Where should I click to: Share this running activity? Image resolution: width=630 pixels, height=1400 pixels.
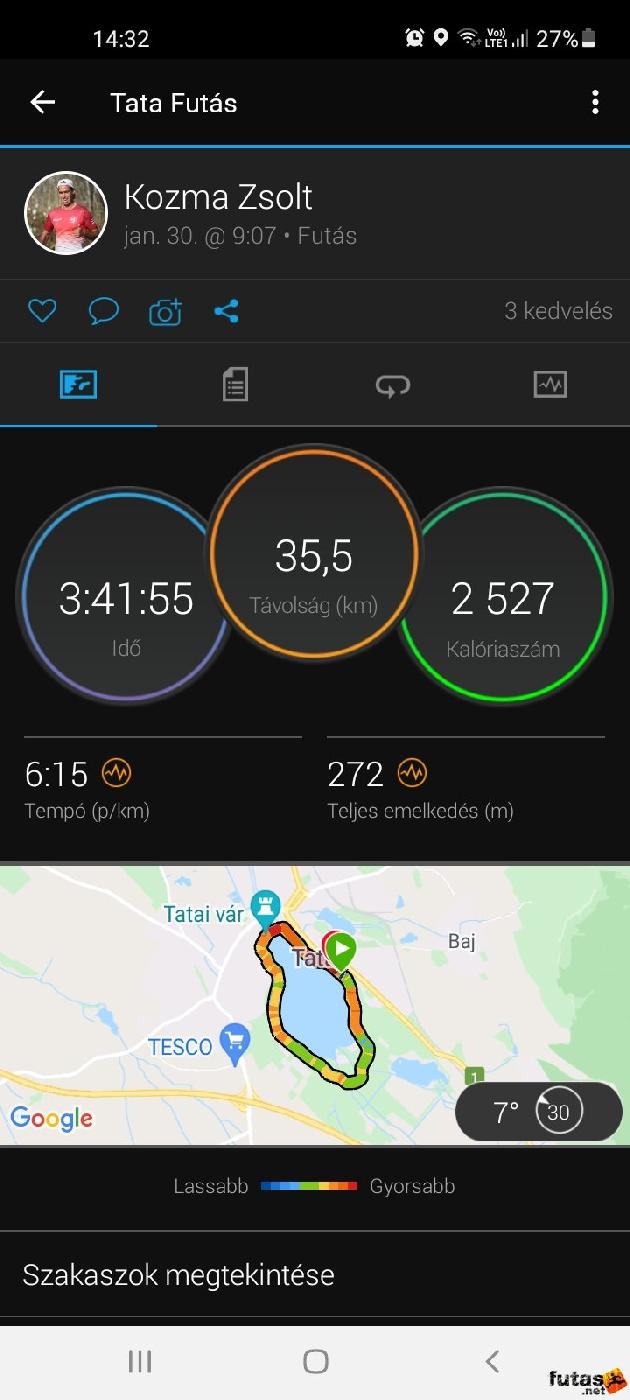227,311
